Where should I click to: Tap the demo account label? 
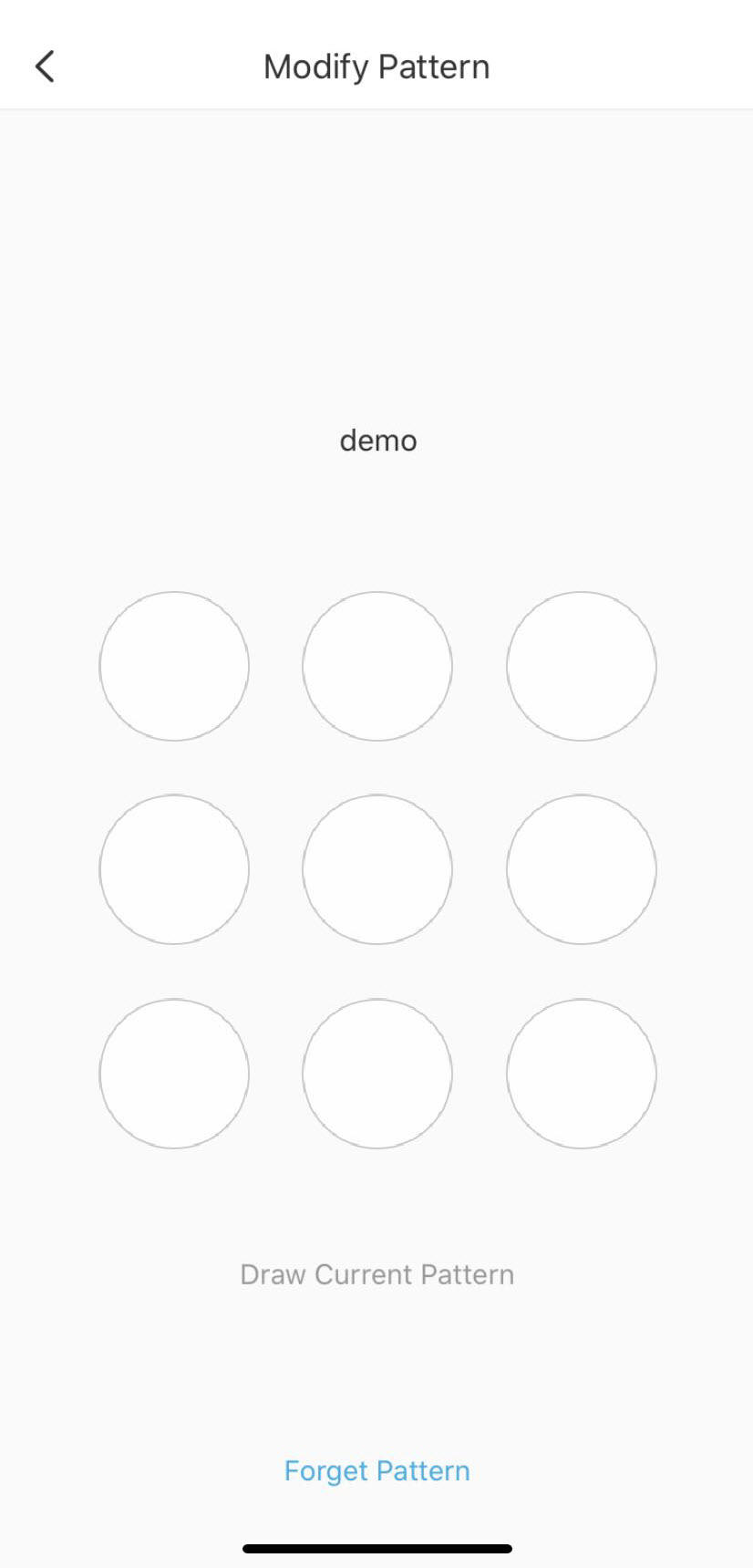pyautogui.click(x=378, y=441)
